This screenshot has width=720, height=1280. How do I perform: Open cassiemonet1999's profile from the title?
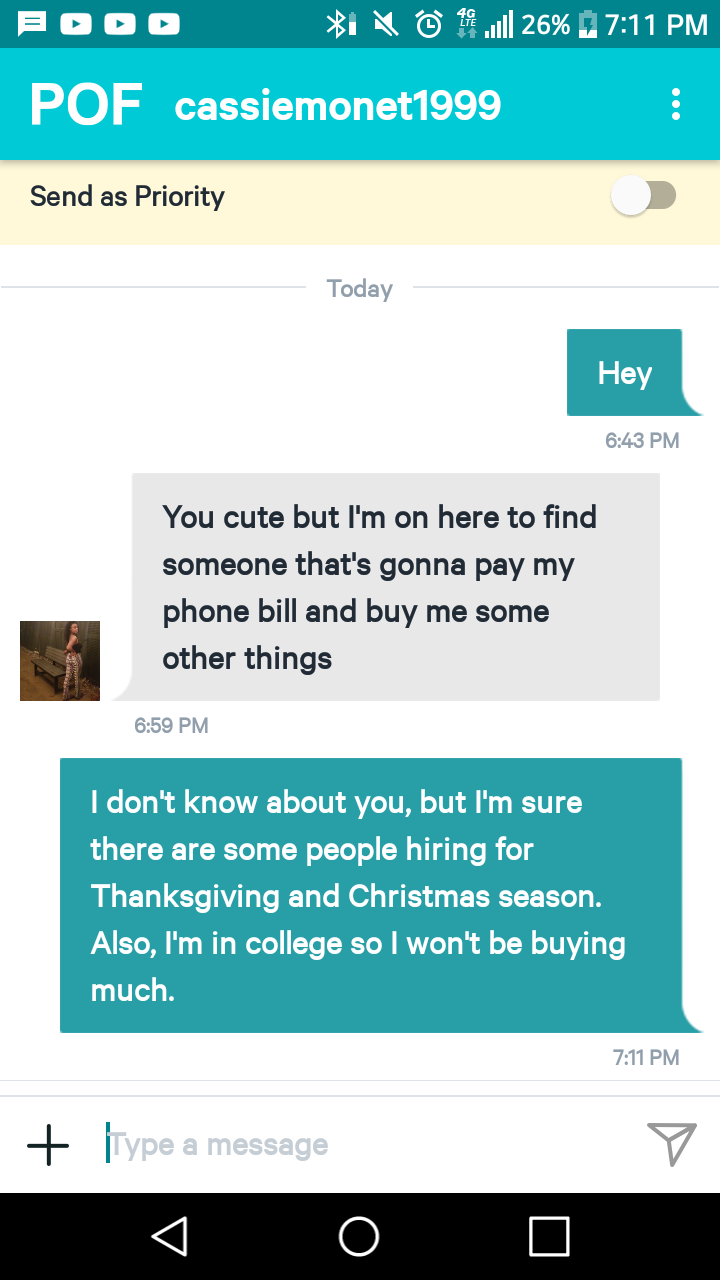[337, 105]
